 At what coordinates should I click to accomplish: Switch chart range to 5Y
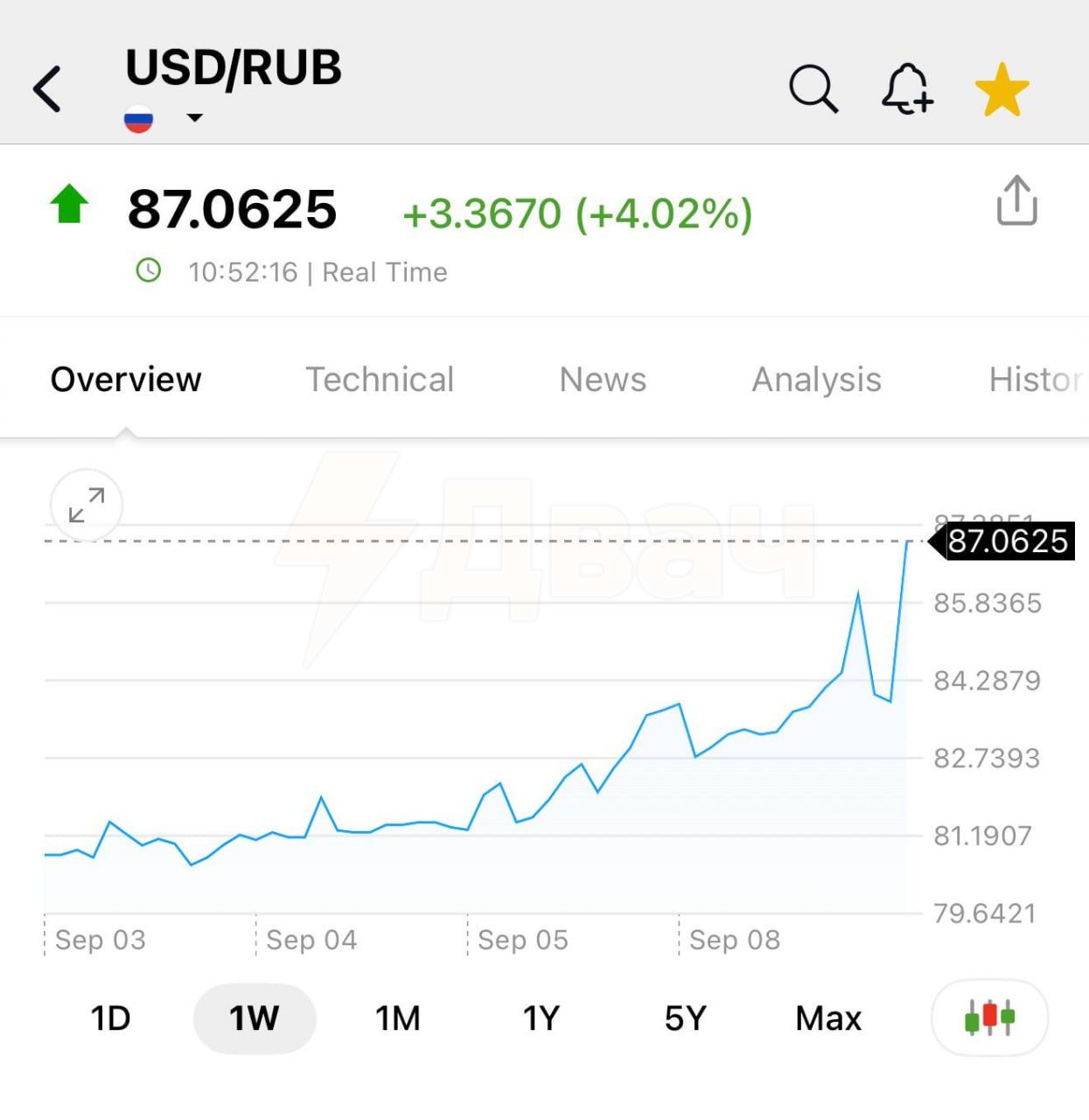[685, 1018]
